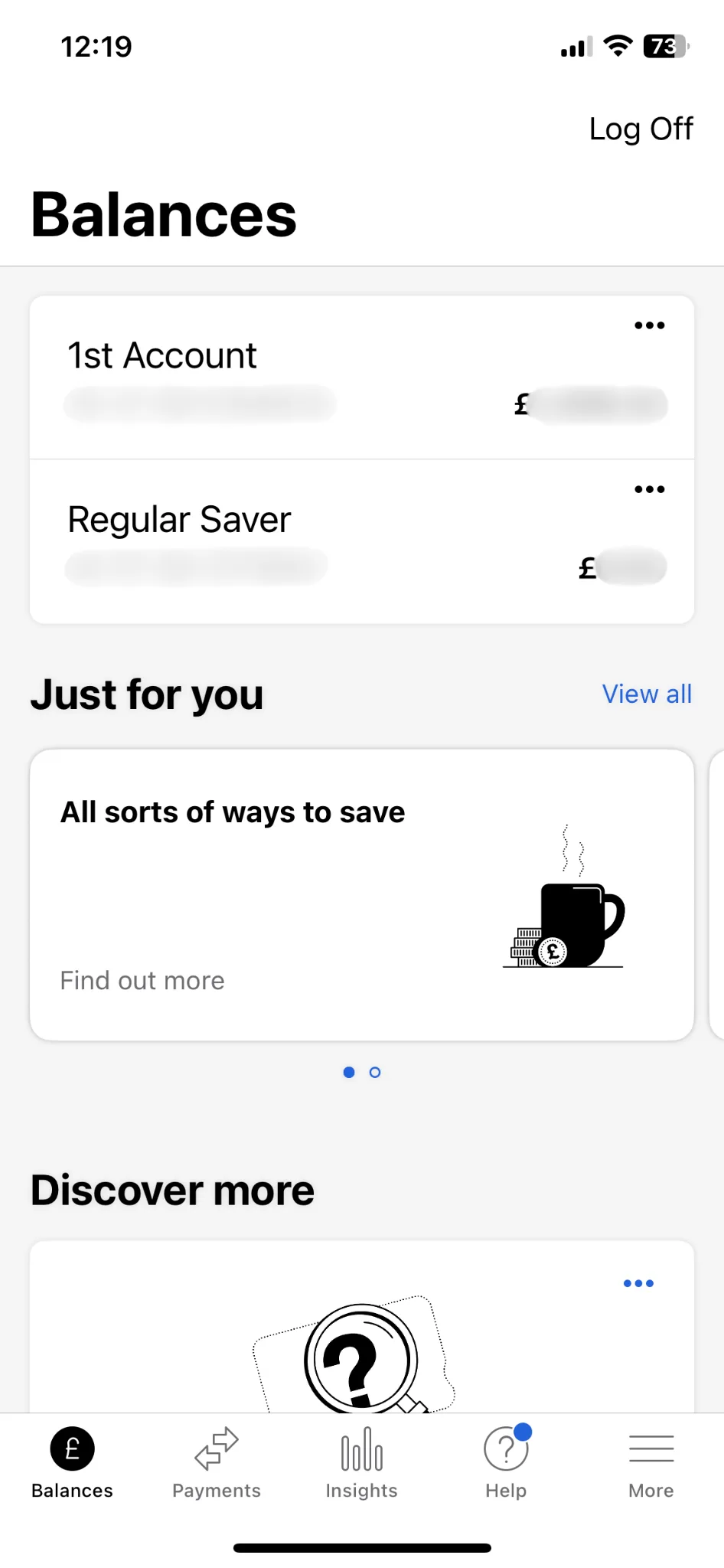Switch to the Insights tab
724x1568 pixels.
click(361, 1462)
